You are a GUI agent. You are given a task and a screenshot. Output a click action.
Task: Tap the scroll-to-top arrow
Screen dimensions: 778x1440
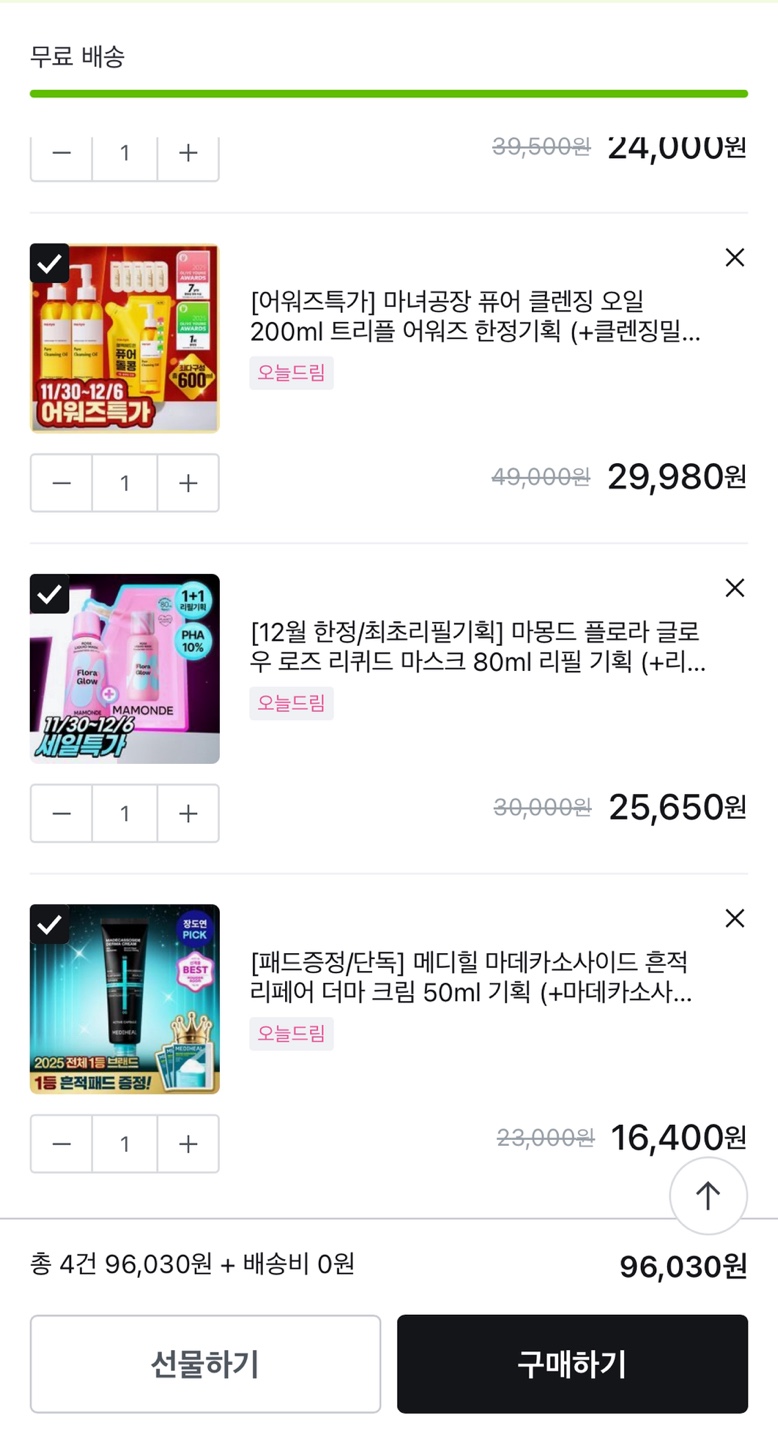pyautogui.click(x=708, y=1195)
